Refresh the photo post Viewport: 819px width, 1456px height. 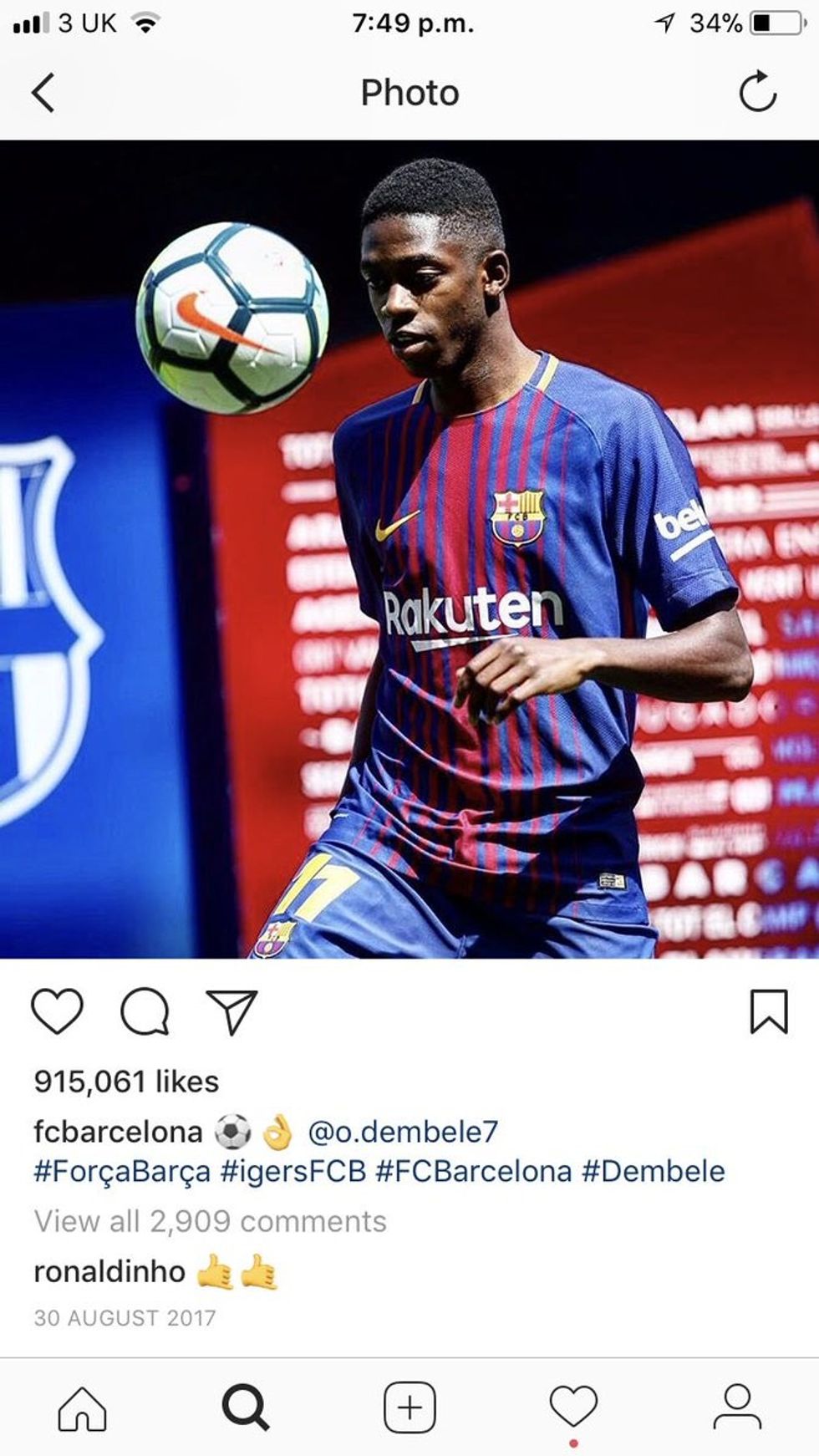tap(757, 92)
